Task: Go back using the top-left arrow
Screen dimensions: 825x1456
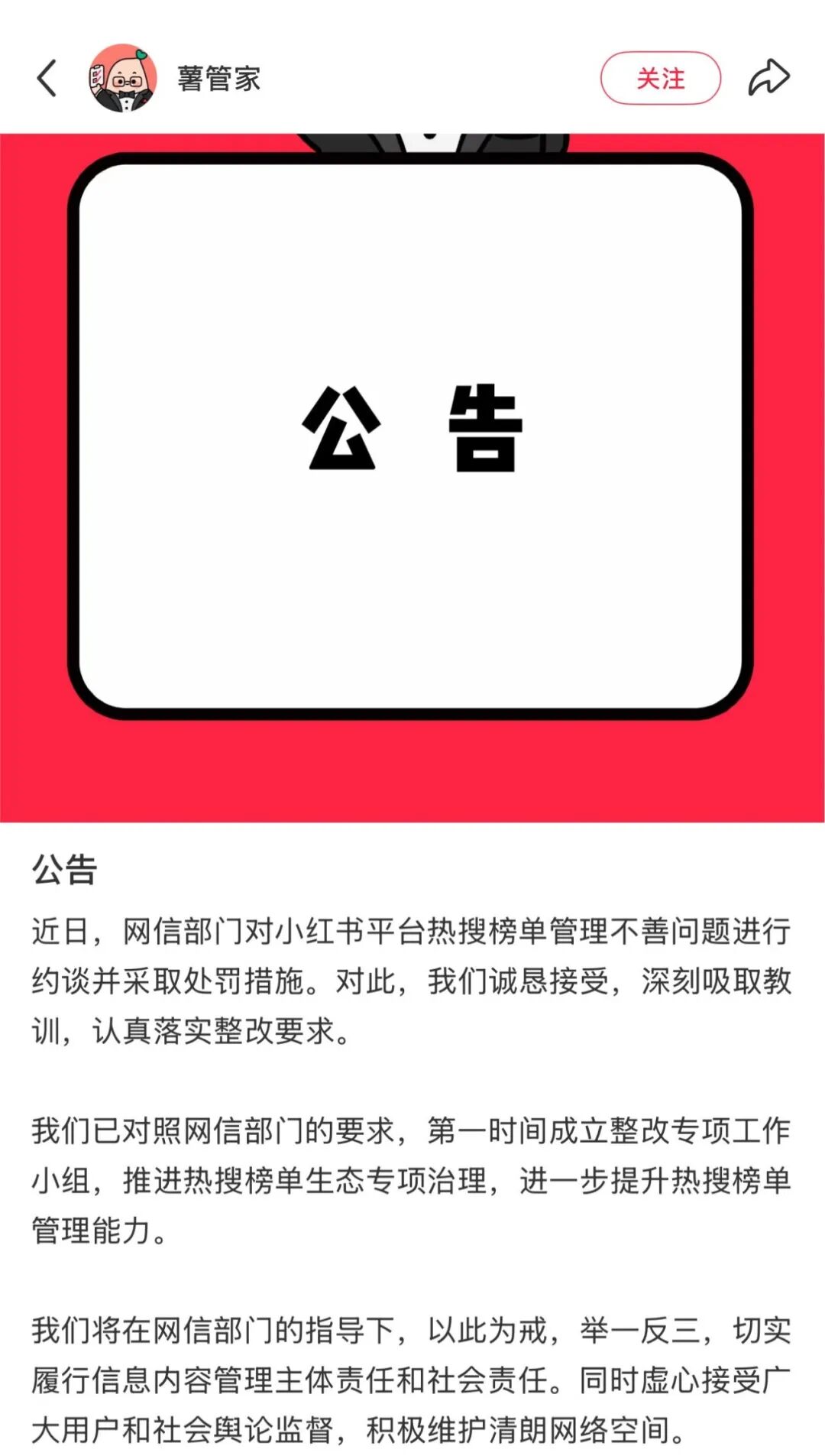Action: tap(47, 78)
